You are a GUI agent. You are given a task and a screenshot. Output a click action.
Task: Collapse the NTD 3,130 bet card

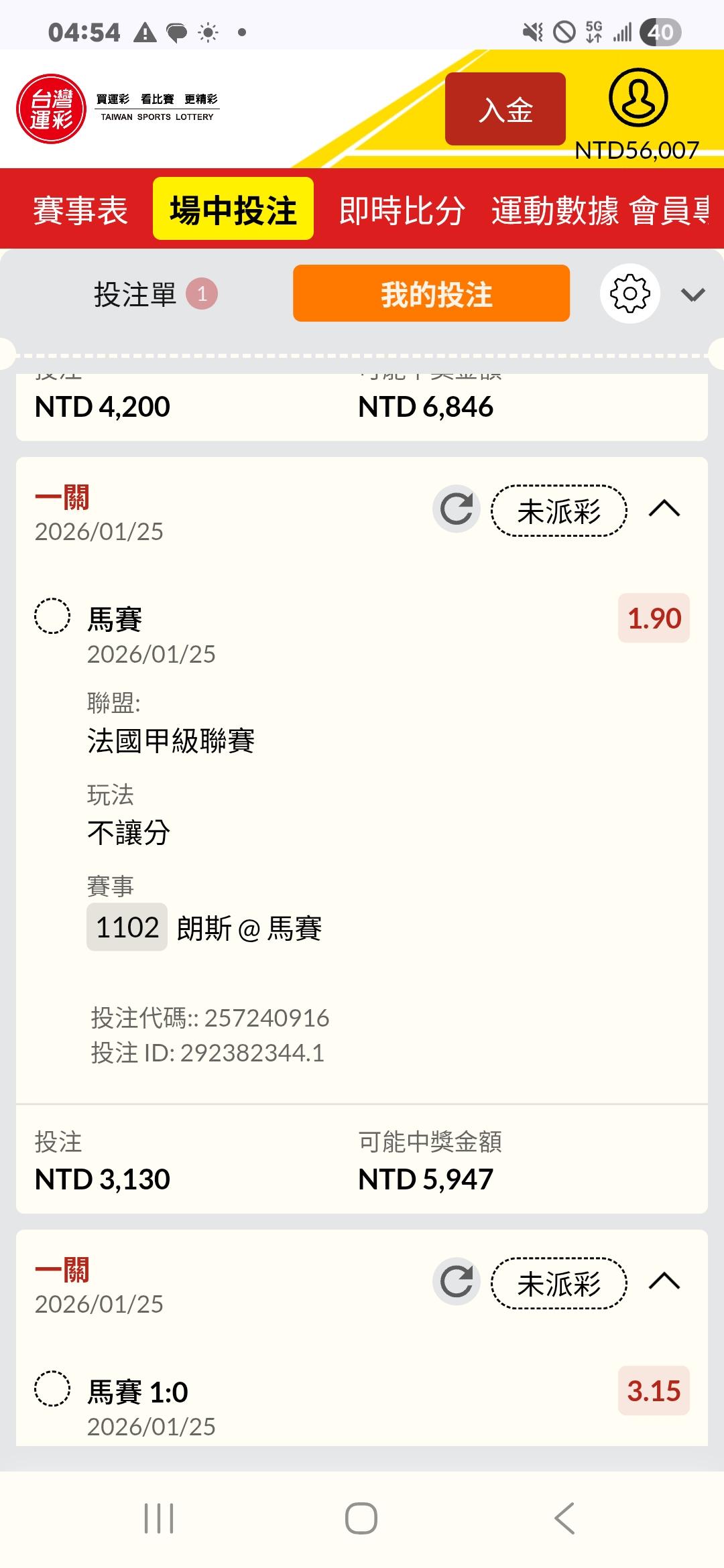664,509
